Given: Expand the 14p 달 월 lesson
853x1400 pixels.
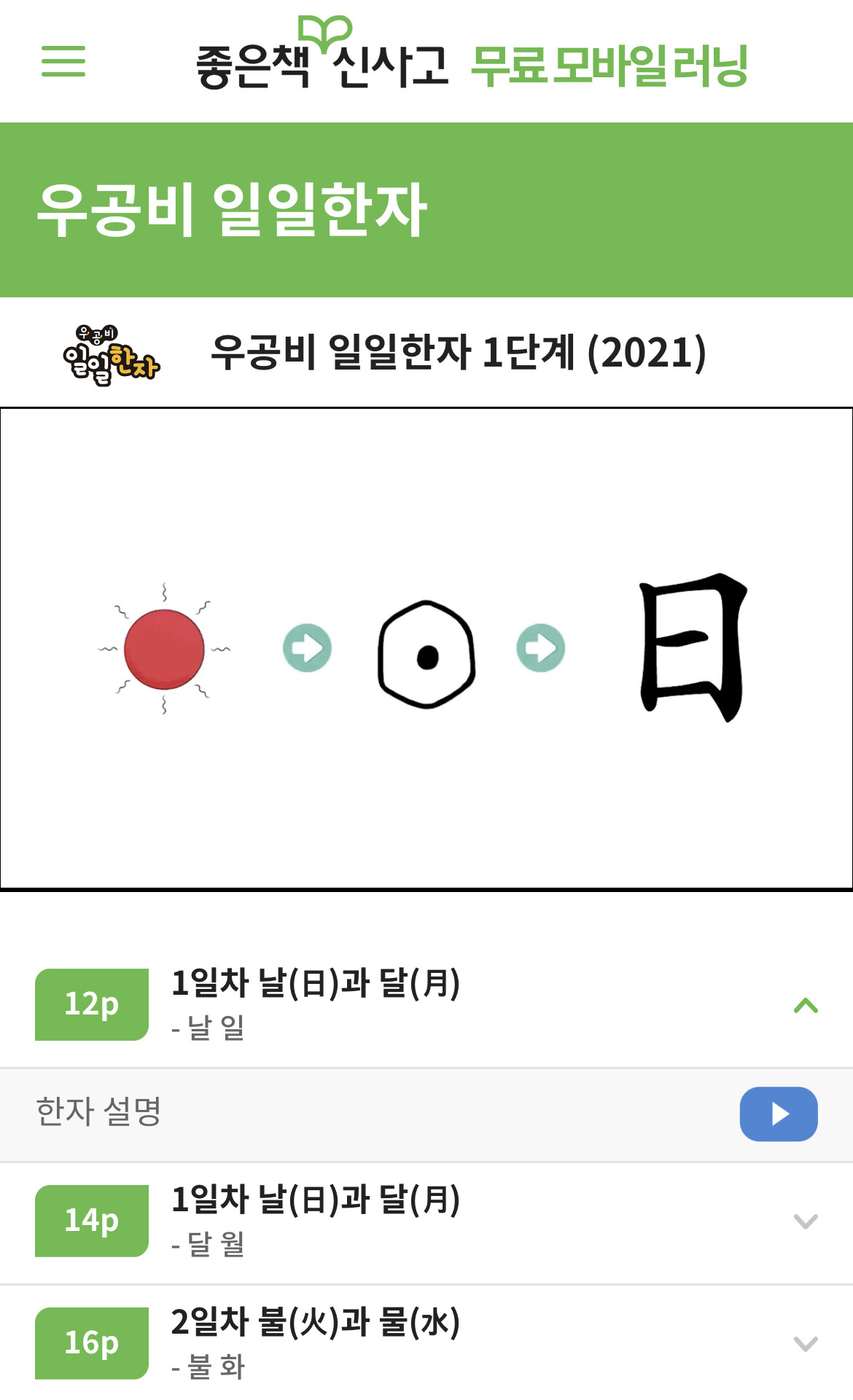Looking at the screenshot, I should [x=806, y=1221].
